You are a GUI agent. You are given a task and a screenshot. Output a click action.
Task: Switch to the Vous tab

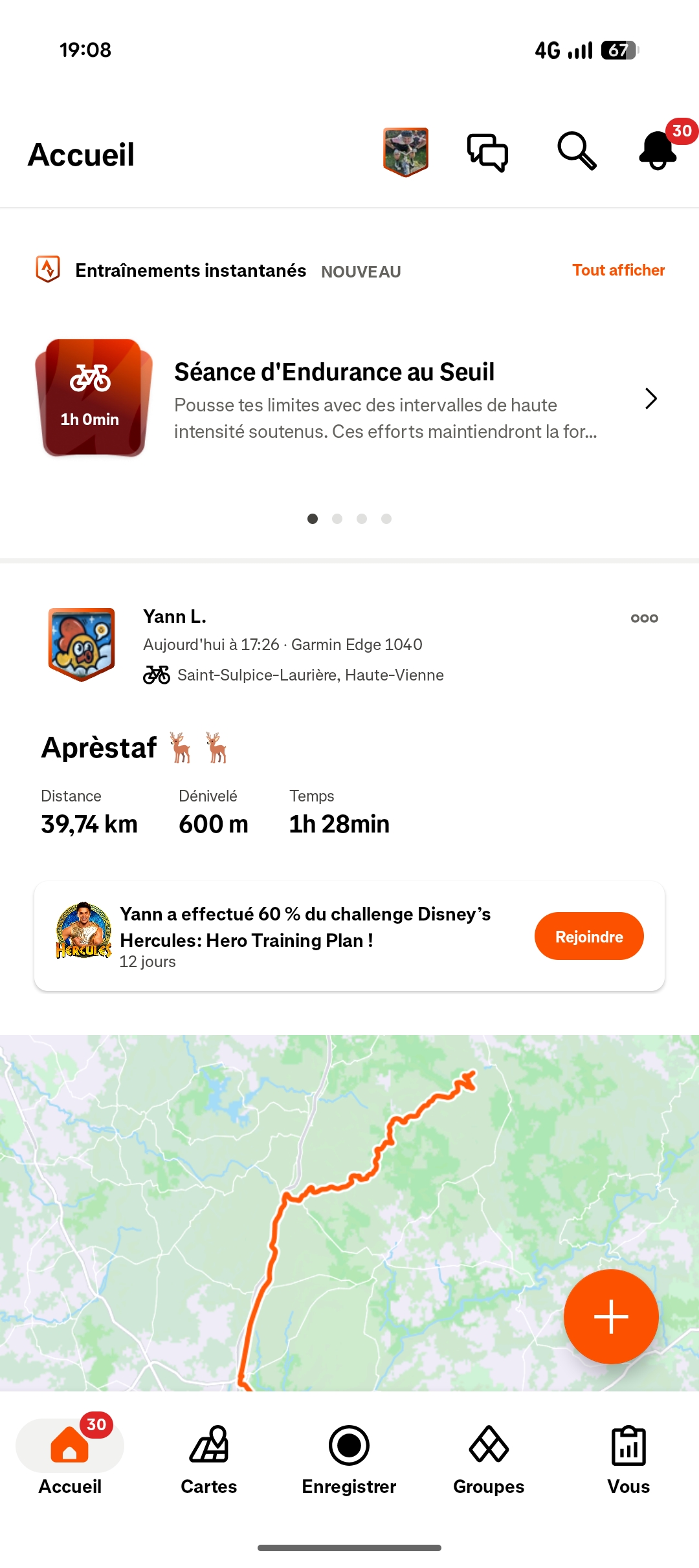[x=628, y=1460]
